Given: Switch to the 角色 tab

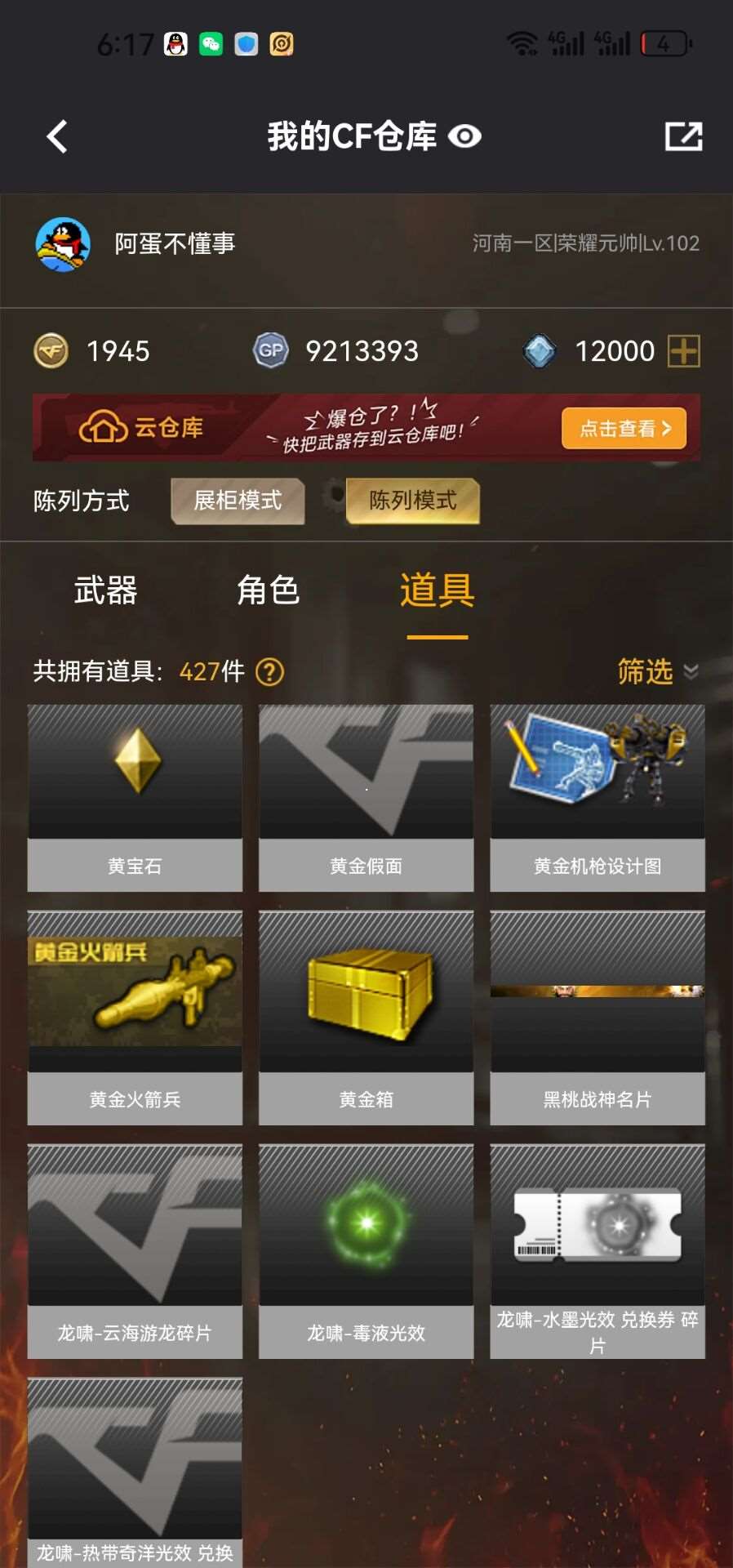Looking at the screenshot, I should 268,590.
